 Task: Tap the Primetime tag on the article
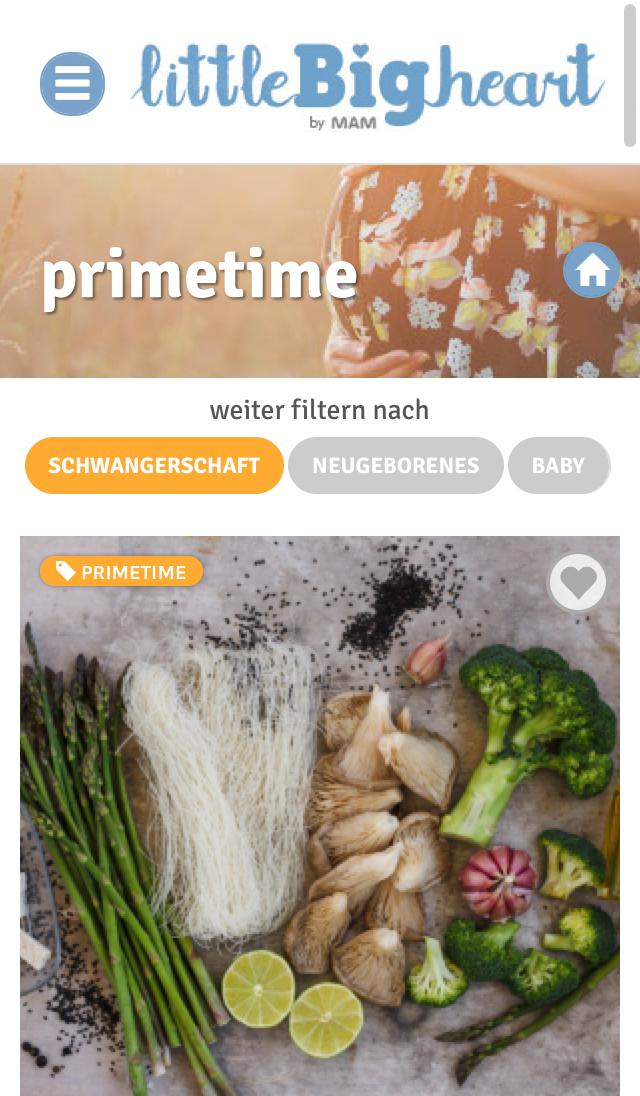121,572
